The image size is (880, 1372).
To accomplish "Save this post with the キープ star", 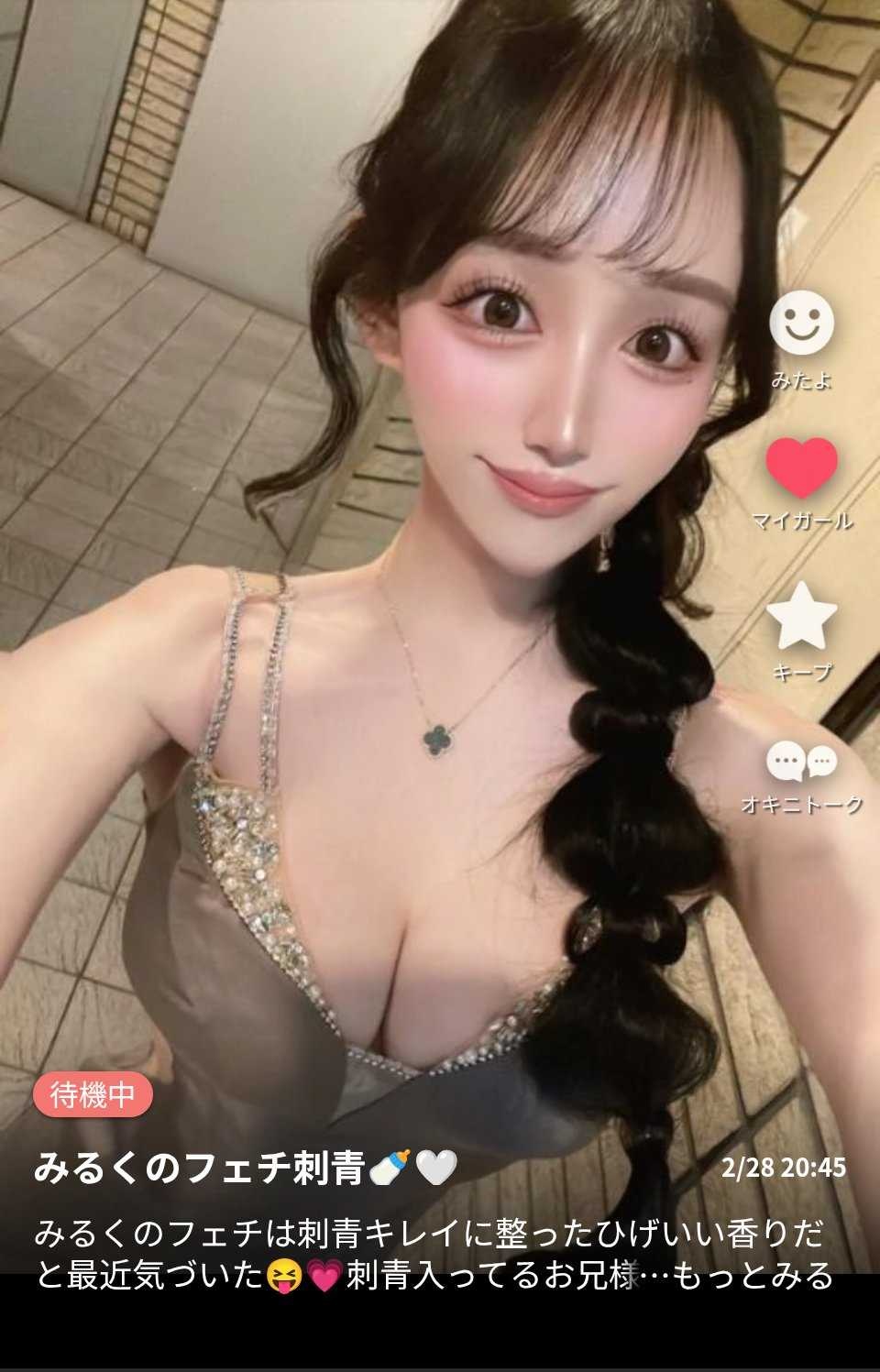I will (x=801, y=615).
